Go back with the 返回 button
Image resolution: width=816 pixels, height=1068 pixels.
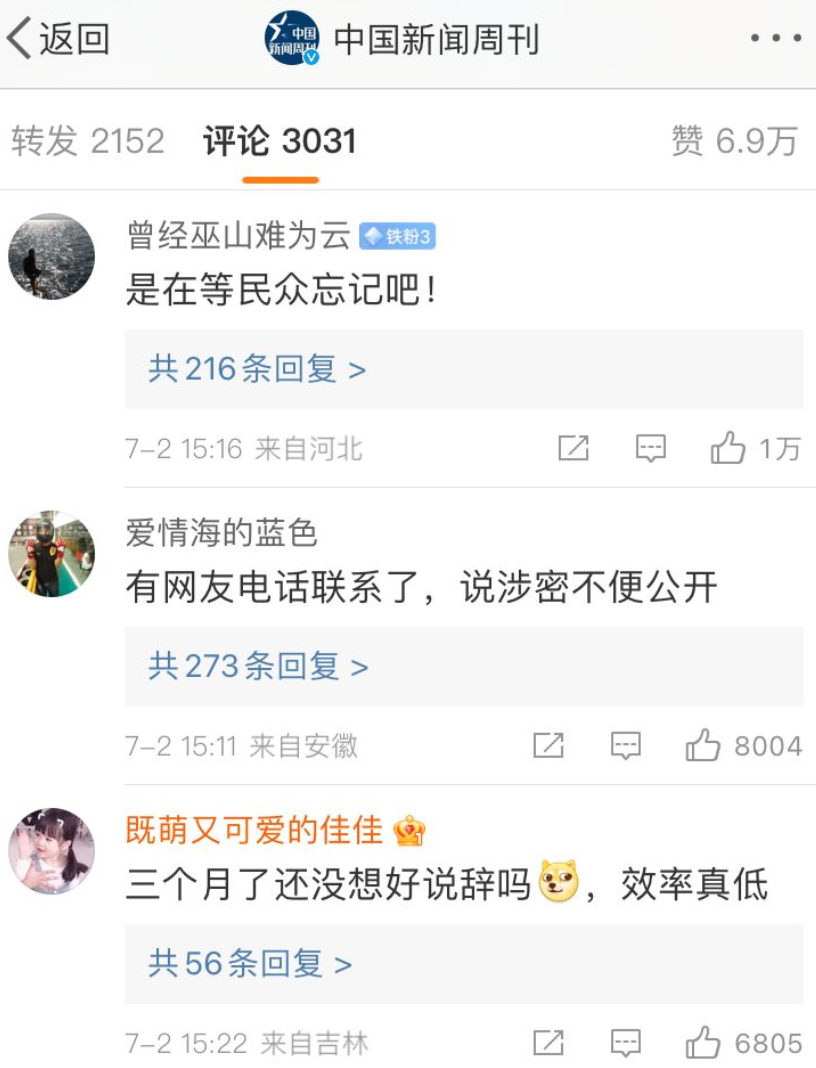59,39
